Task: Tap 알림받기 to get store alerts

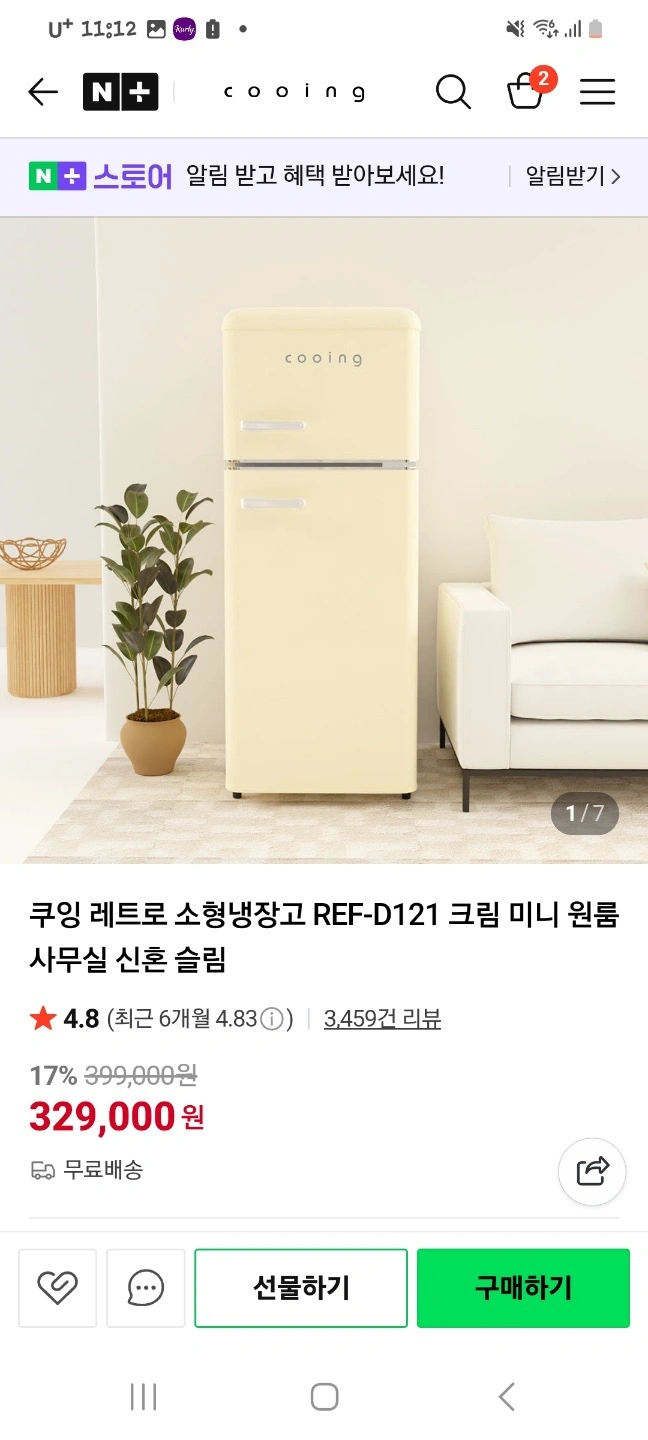Action: pyautogui.click(x=574, y=177)
